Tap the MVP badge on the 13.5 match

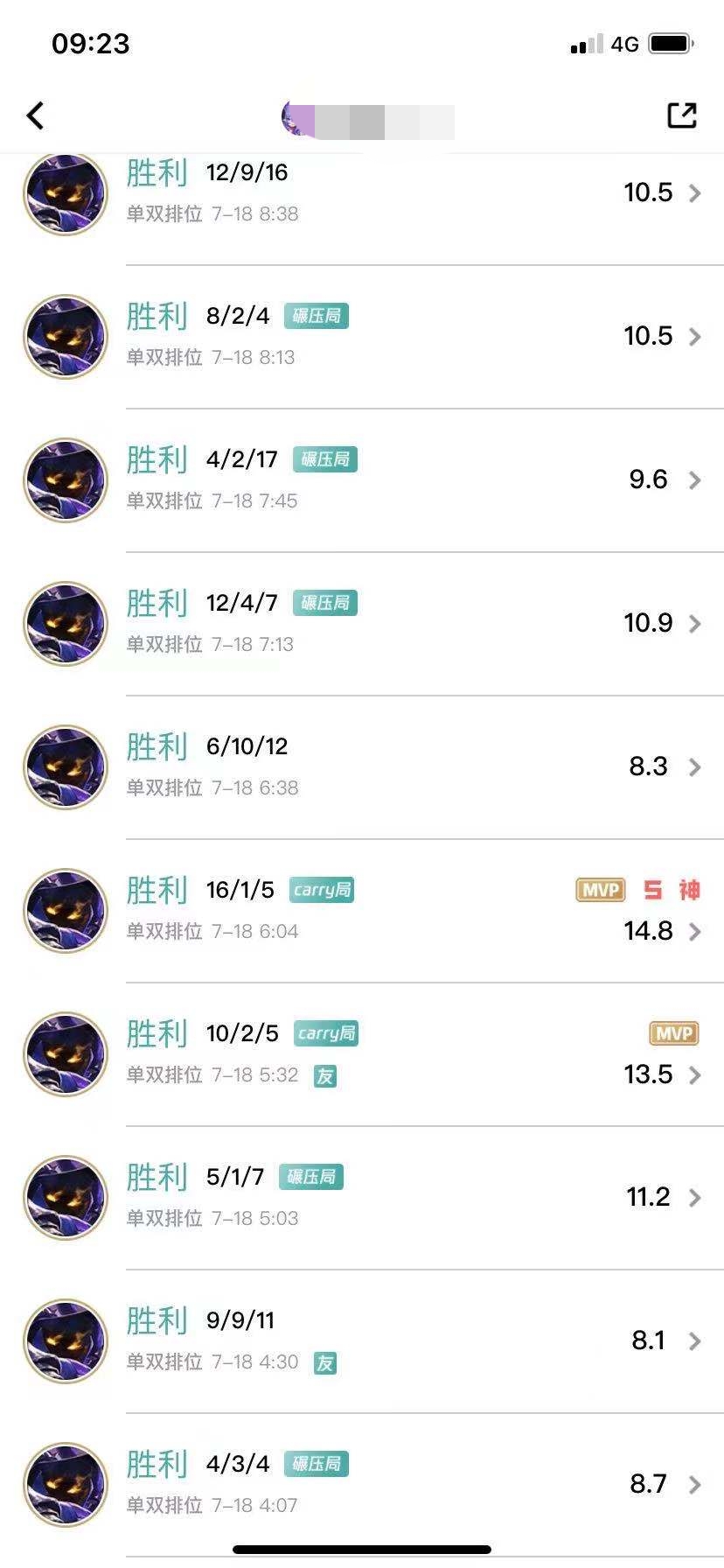coord(673,1033)
